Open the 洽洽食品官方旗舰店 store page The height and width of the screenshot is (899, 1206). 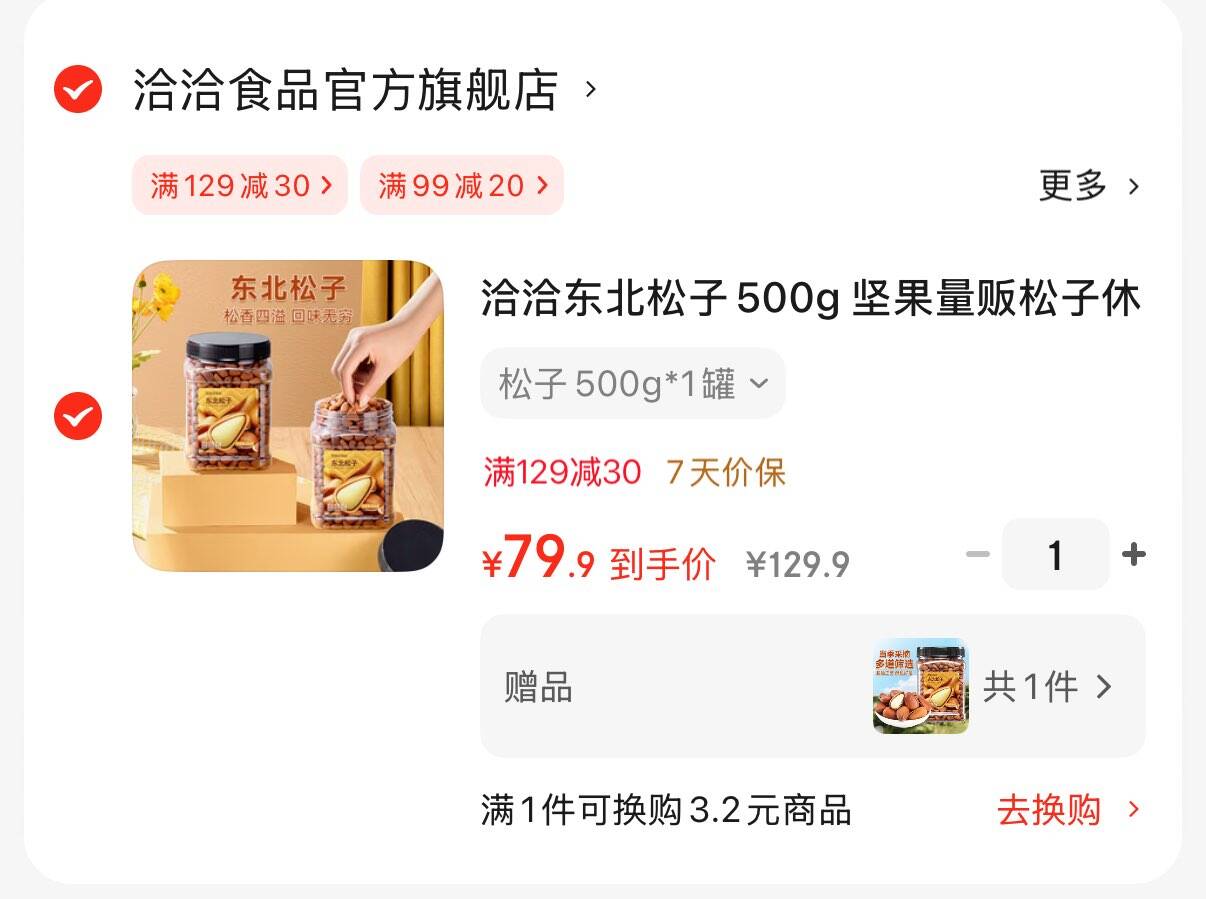345,90
